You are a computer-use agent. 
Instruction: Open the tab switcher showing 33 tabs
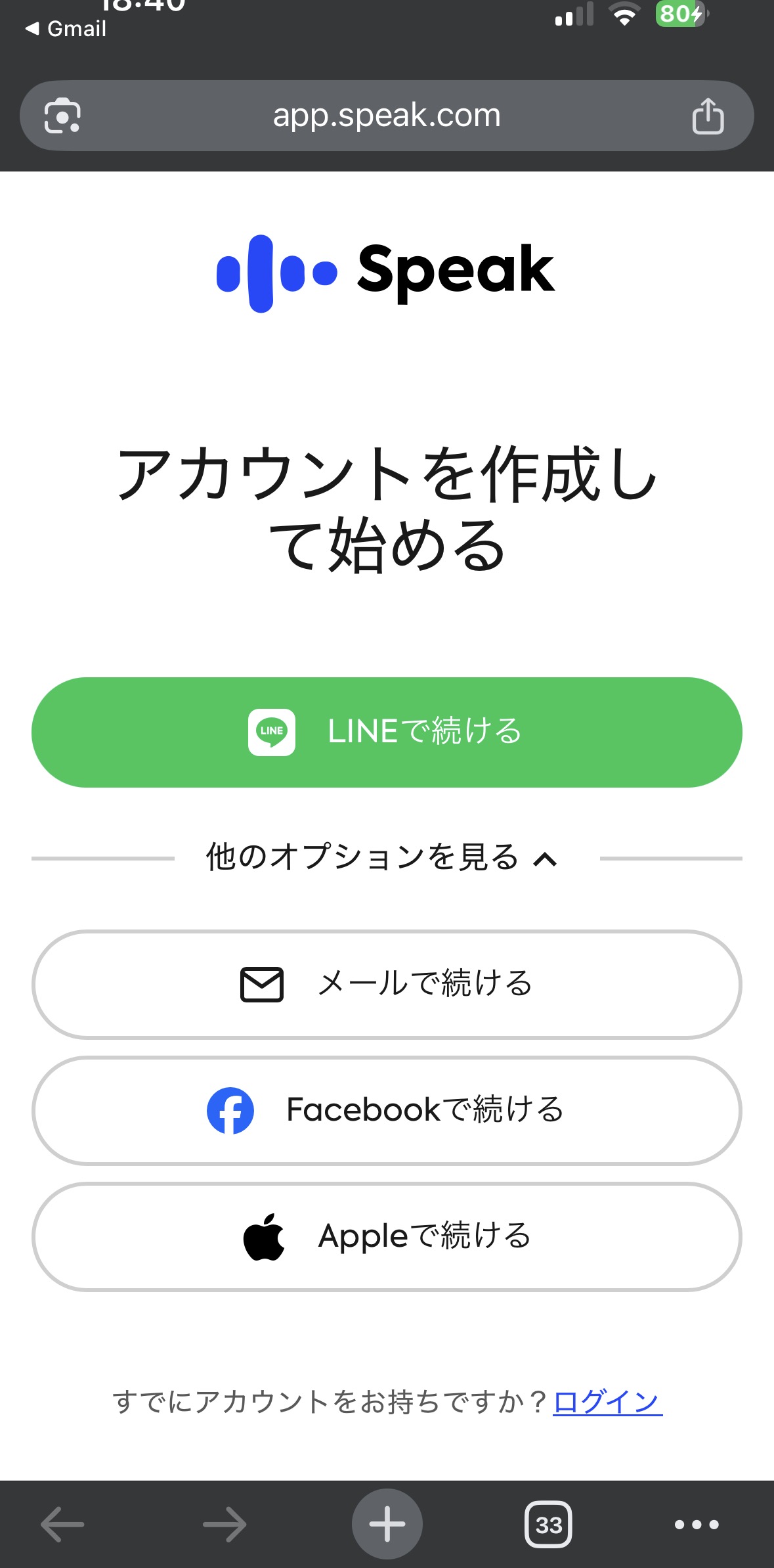[x=548, y=1524]
